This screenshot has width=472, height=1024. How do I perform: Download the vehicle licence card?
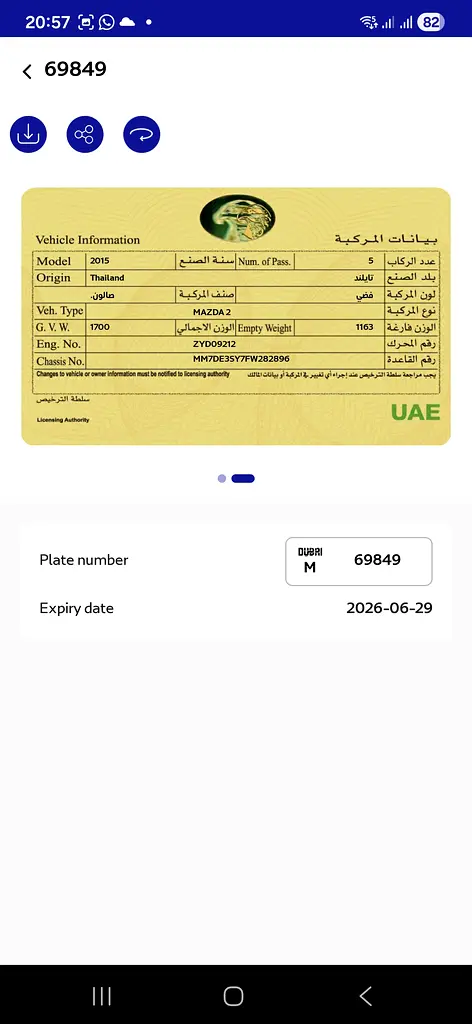click(29, 135)
